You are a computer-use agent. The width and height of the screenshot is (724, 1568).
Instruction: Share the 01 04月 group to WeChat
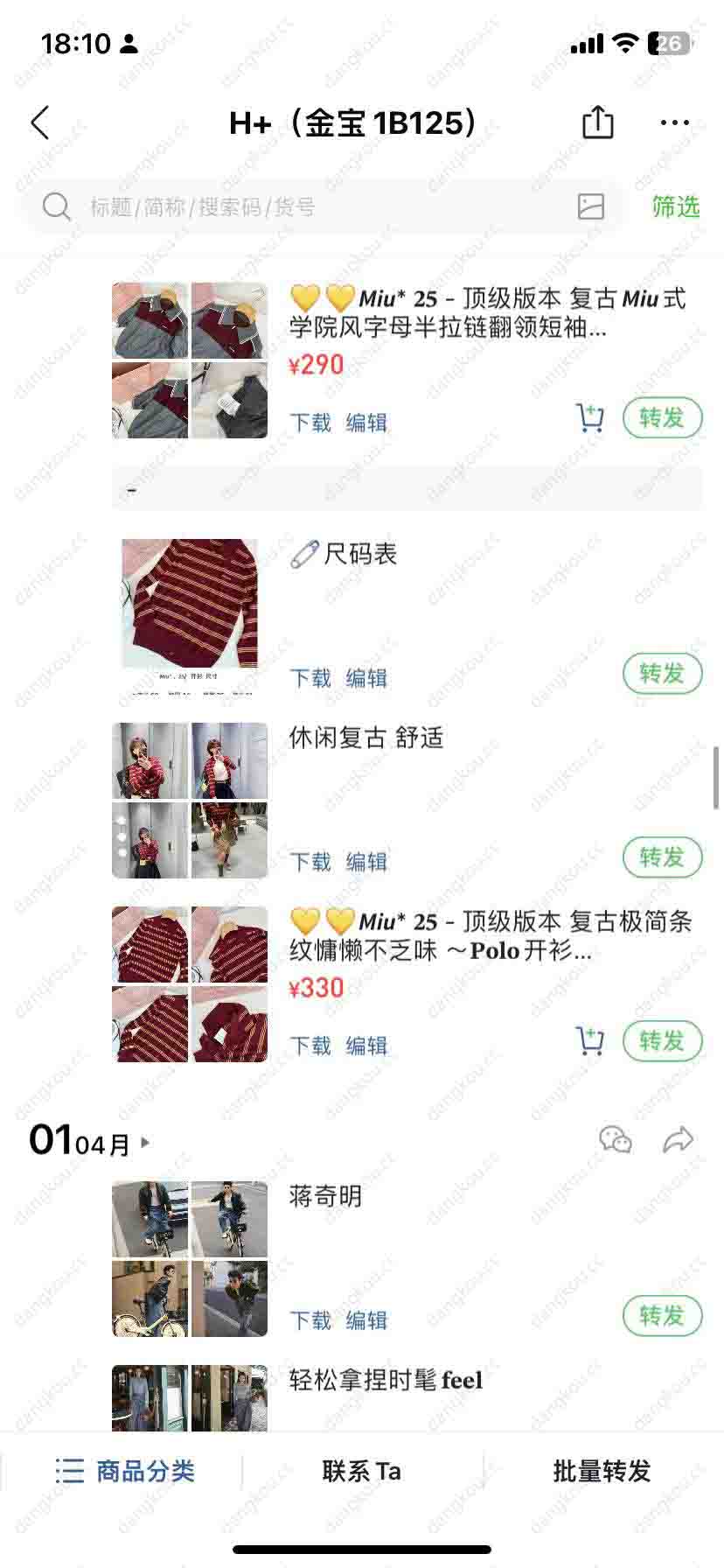(616, 1140)
